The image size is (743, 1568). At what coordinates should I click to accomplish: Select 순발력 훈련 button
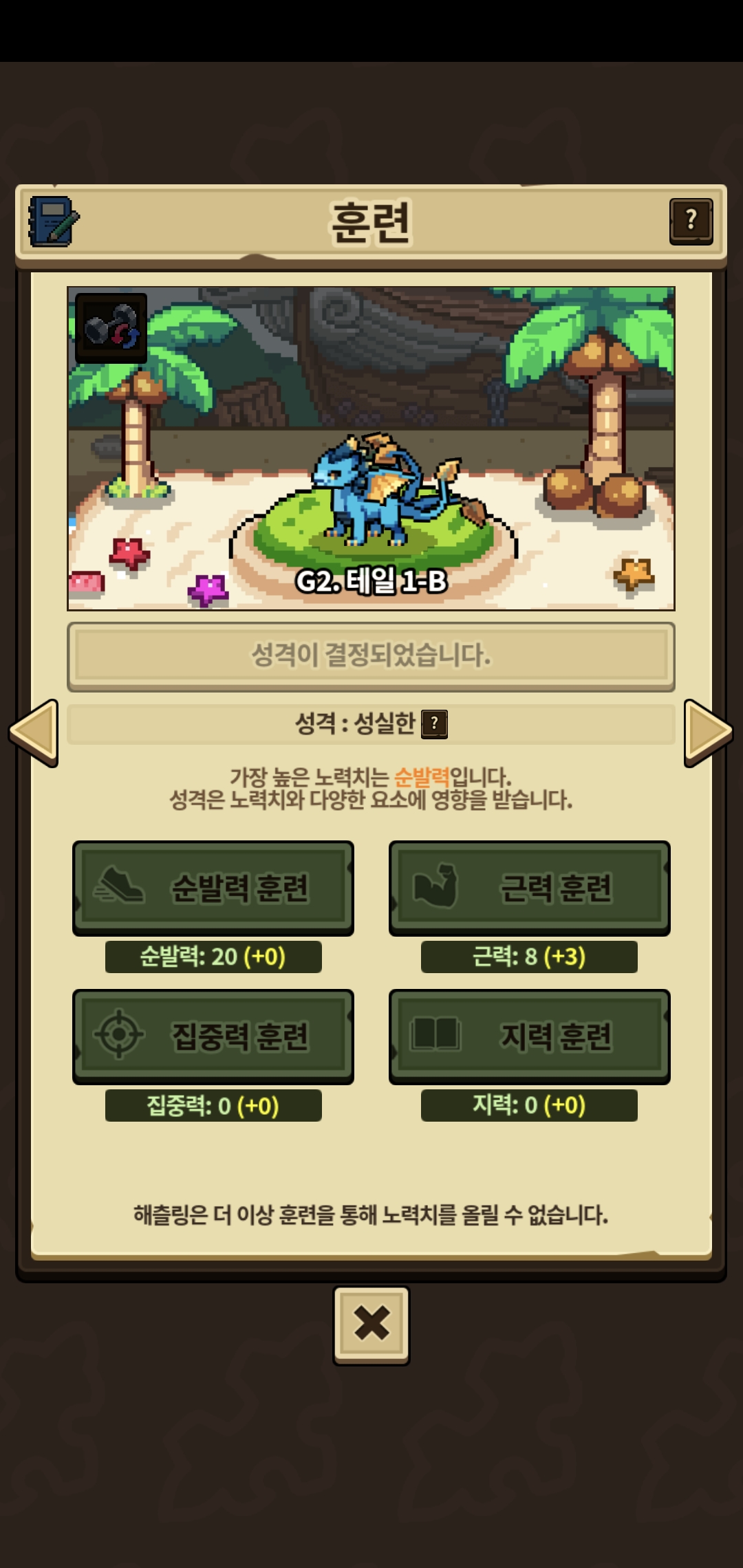(x=213, y=888)
